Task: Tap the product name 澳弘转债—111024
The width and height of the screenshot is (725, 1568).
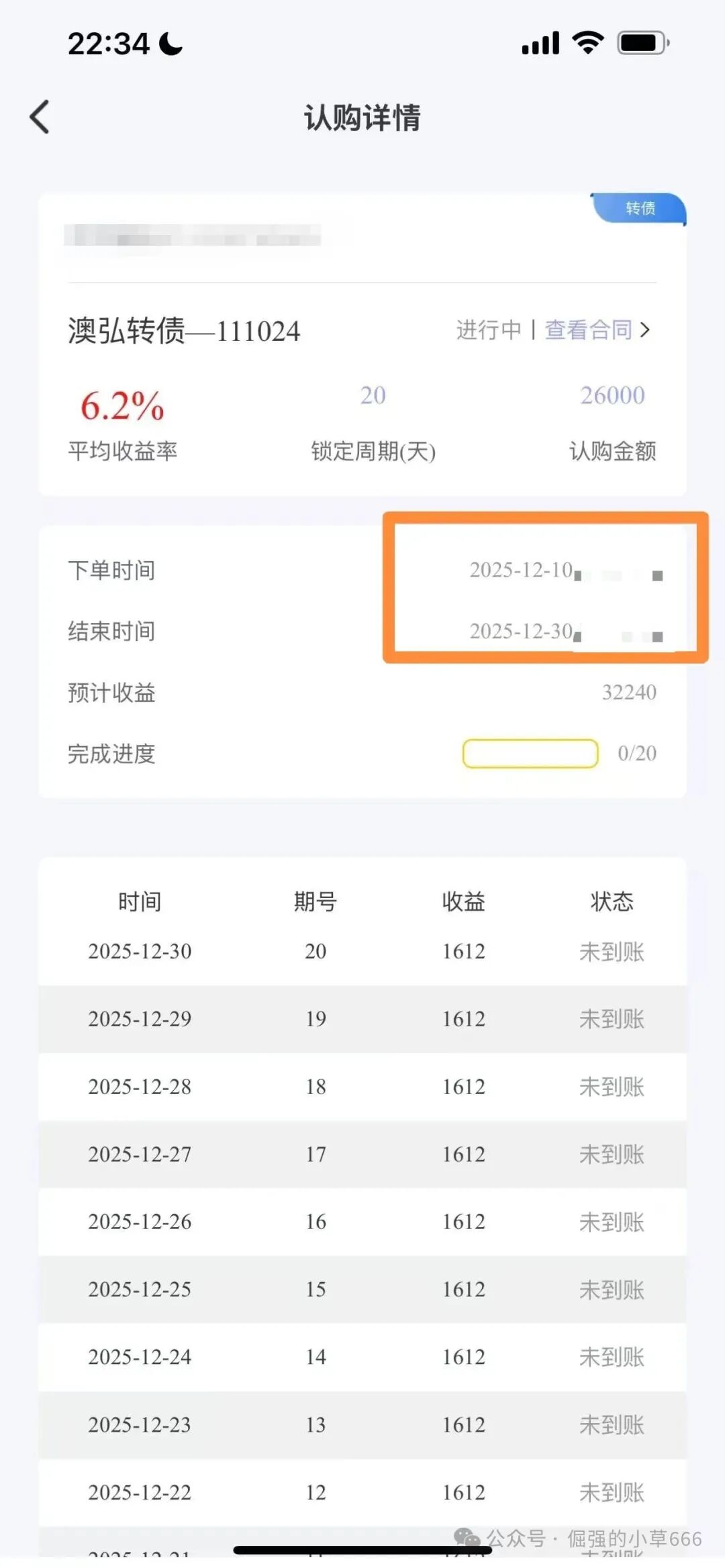Action: click(185, 331)
